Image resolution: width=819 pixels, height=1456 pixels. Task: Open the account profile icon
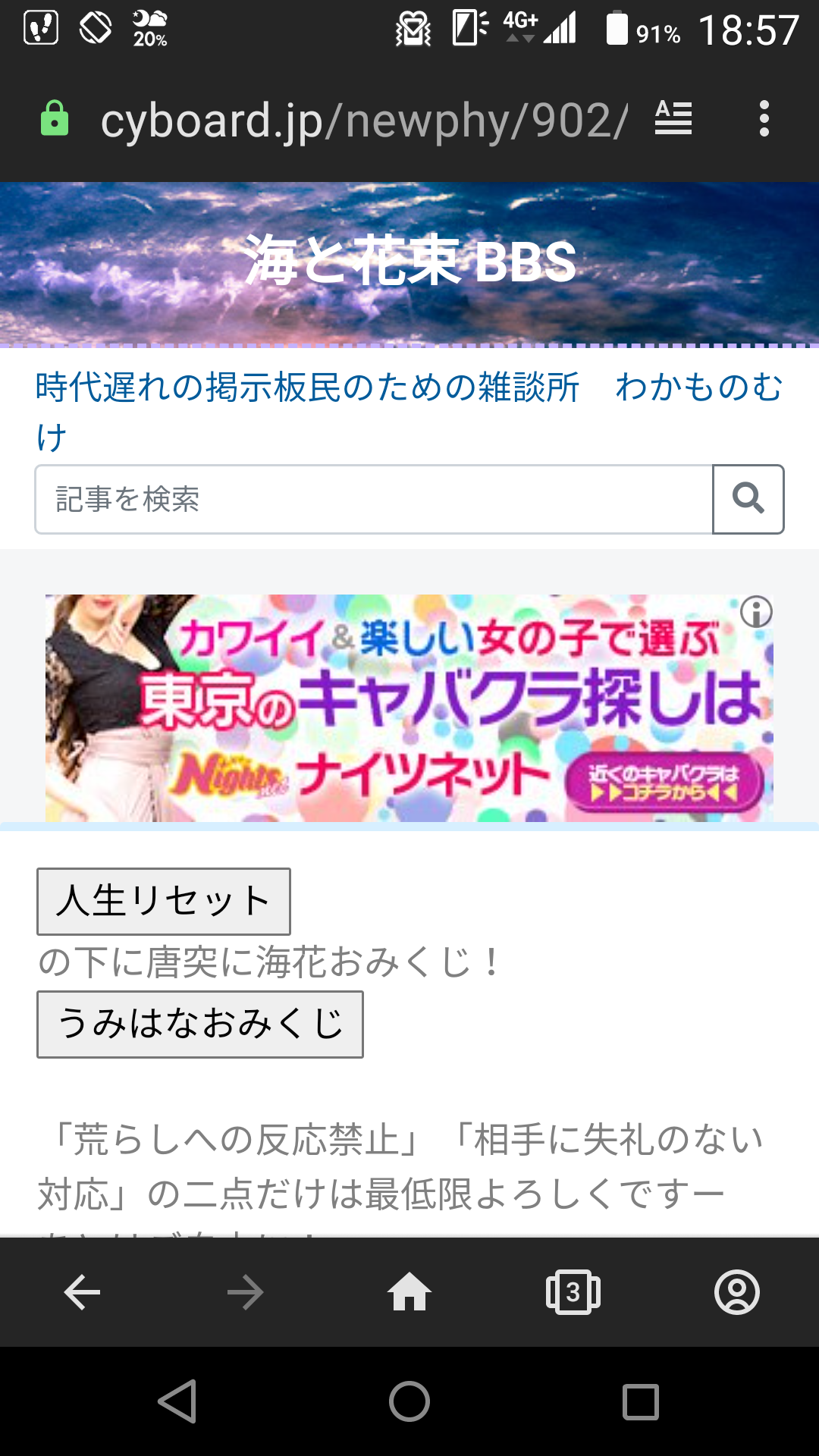click(736, 1292)
